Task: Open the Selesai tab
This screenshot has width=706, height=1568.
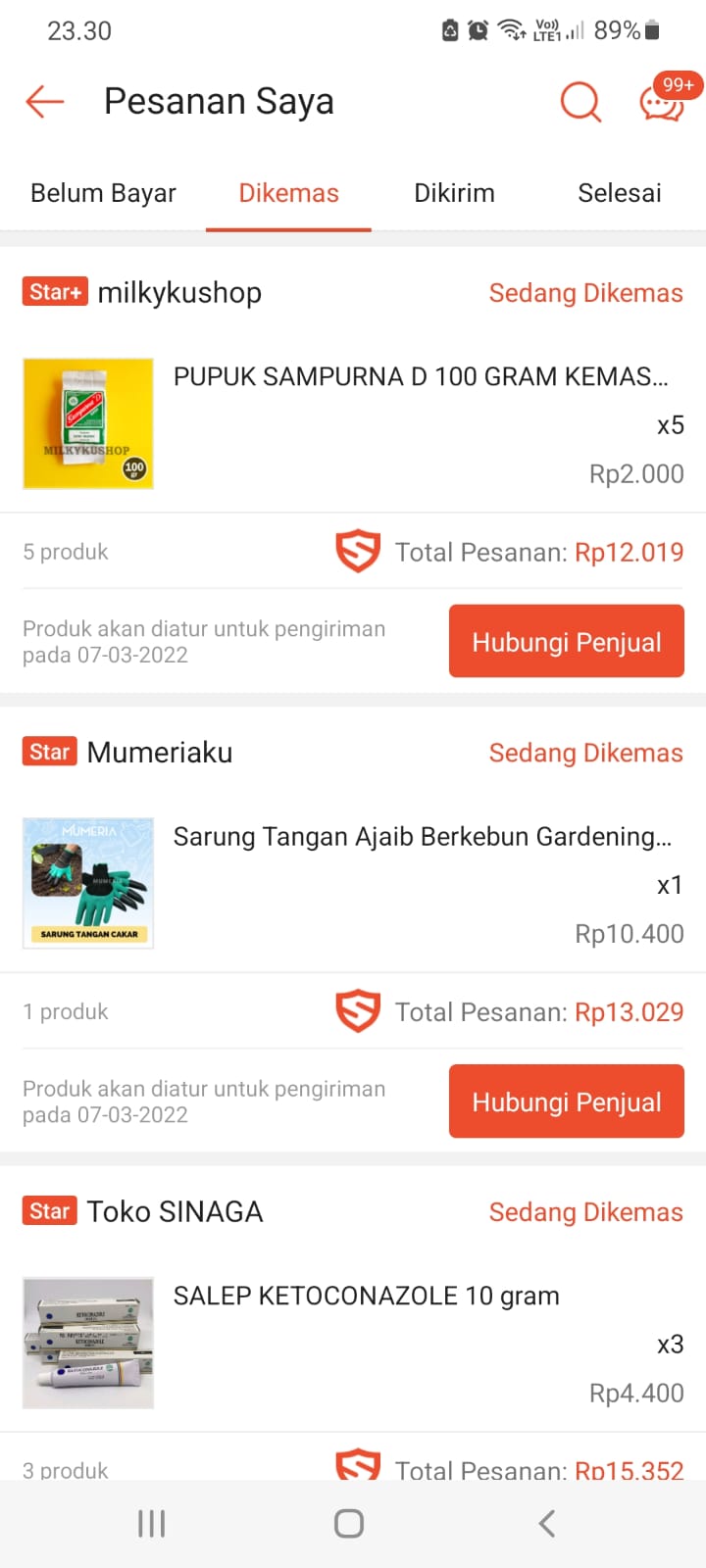Action: click(619, 193)
